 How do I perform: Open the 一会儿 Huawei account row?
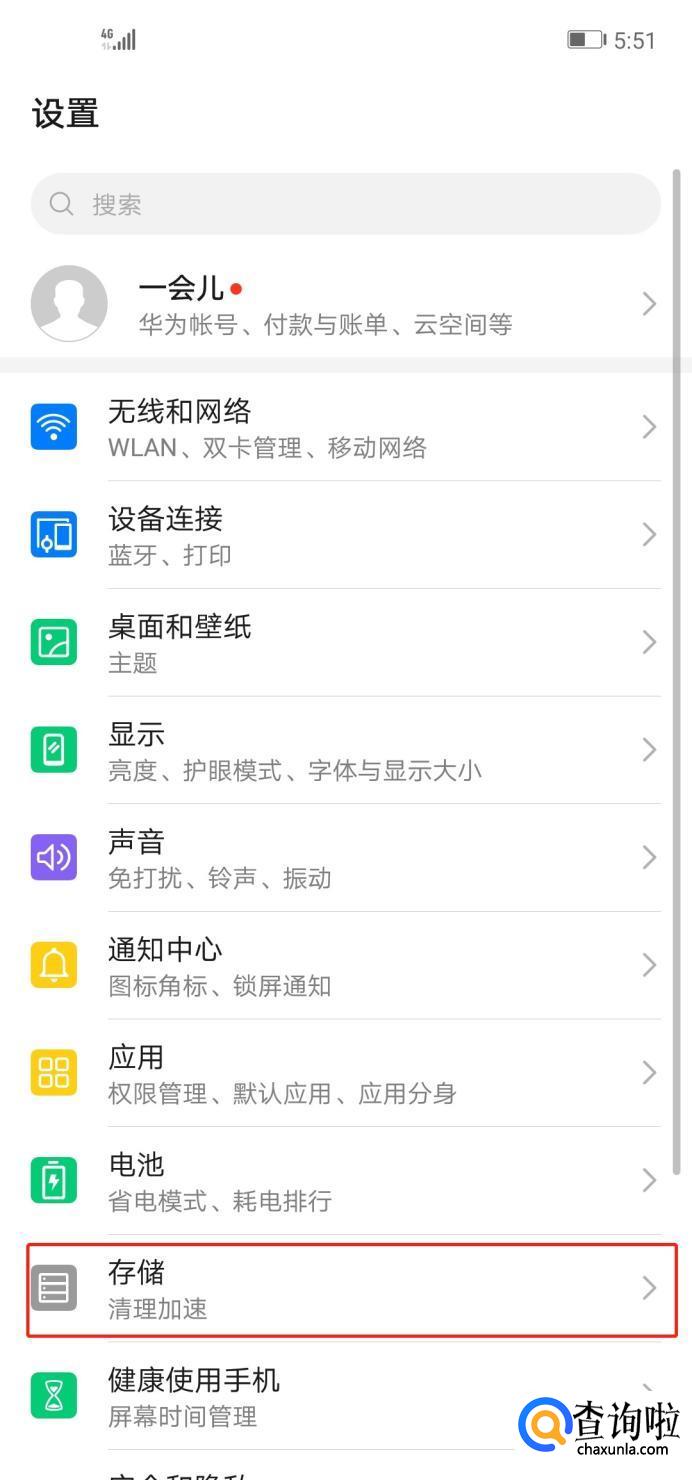(x=345, y=304)
